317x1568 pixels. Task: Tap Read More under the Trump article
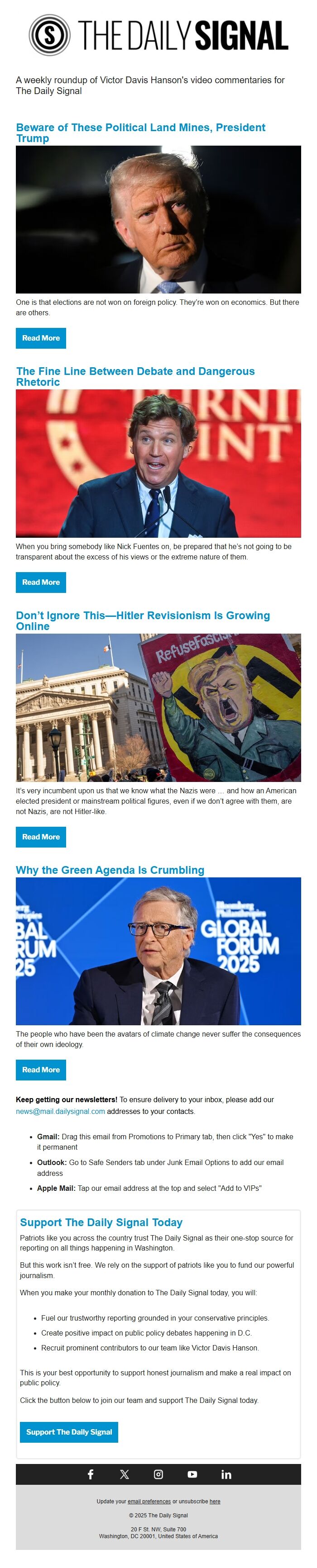[41, 338]
